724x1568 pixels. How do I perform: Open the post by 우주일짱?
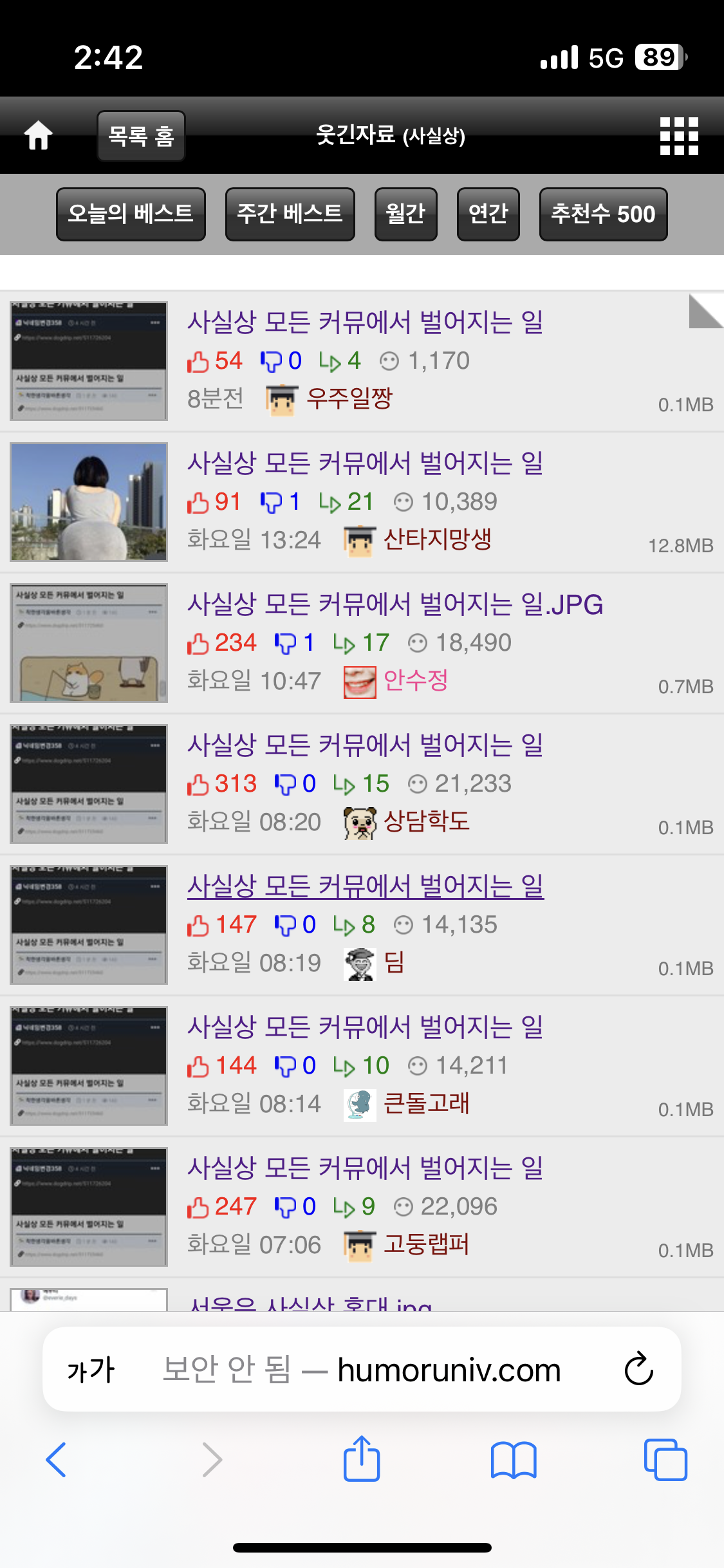click(x=365, y=322)
